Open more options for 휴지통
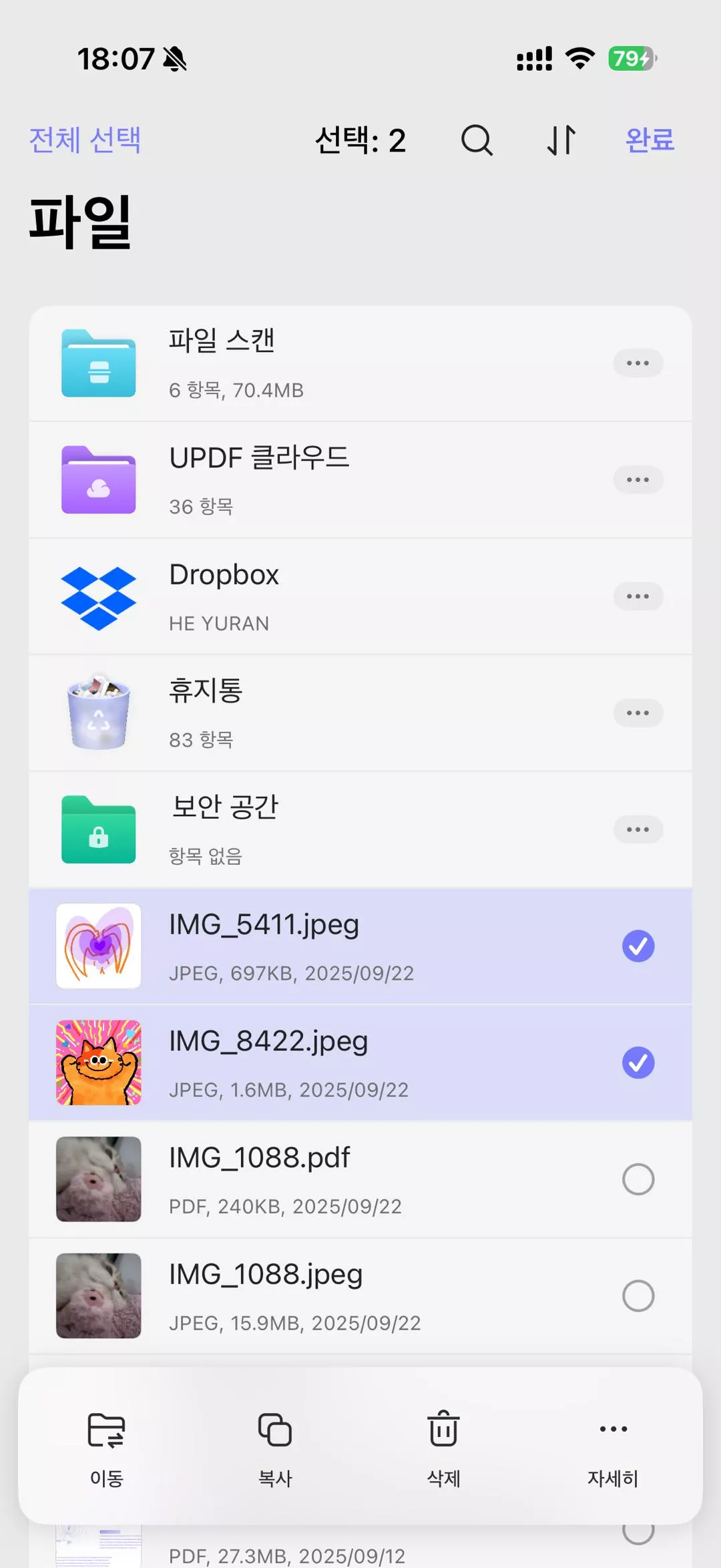This screenshot has height=1568, width=721. click(638, 713)
